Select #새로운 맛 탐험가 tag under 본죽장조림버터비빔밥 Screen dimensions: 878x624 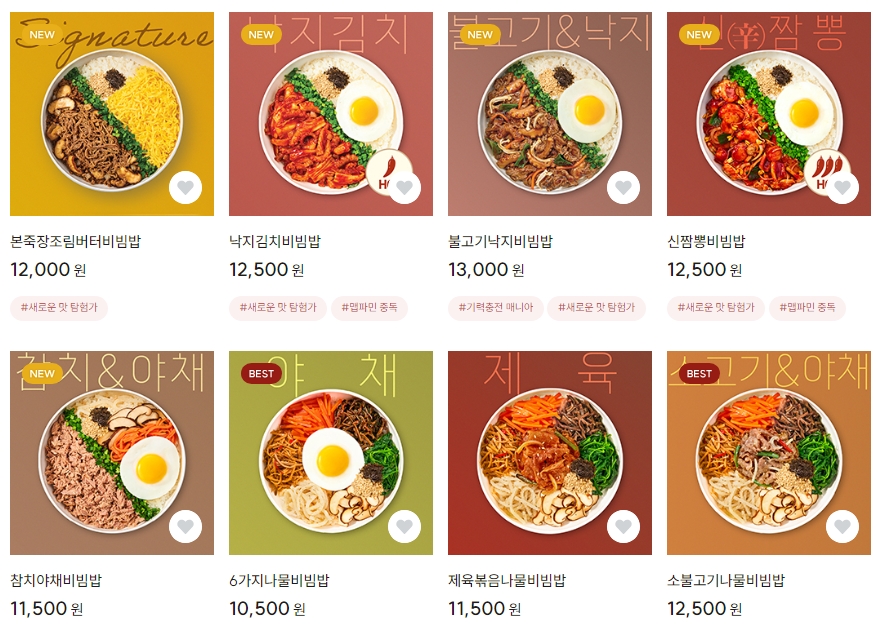click(59, 308)
